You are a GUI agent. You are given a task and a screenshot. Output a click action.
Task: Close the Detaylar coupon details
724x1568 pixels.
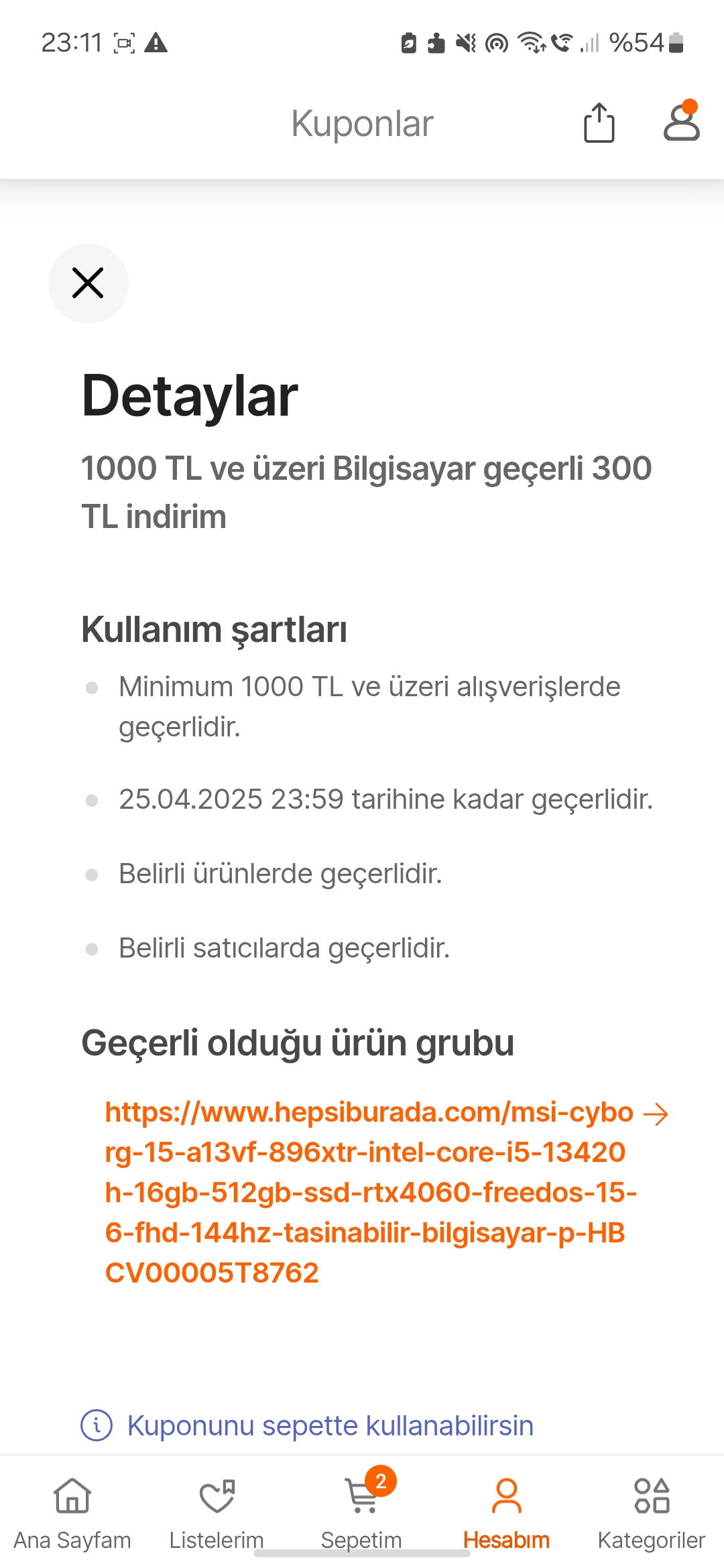click(x=88, y=283)
